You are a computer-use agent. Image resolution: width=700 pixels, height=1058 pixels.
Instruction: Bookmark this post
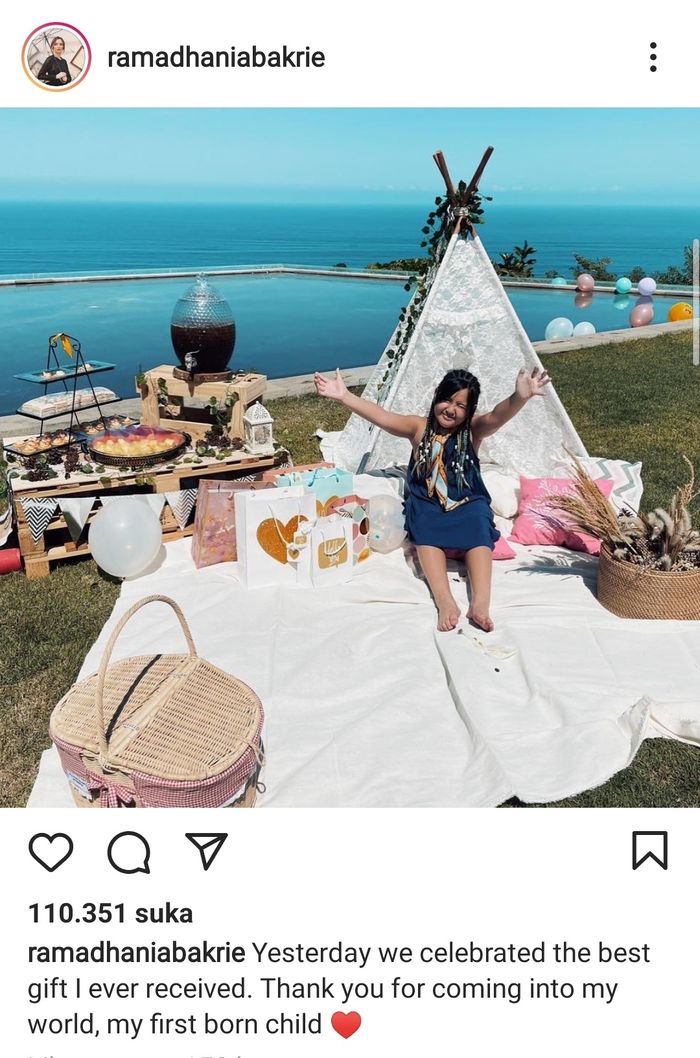(649, 851)
